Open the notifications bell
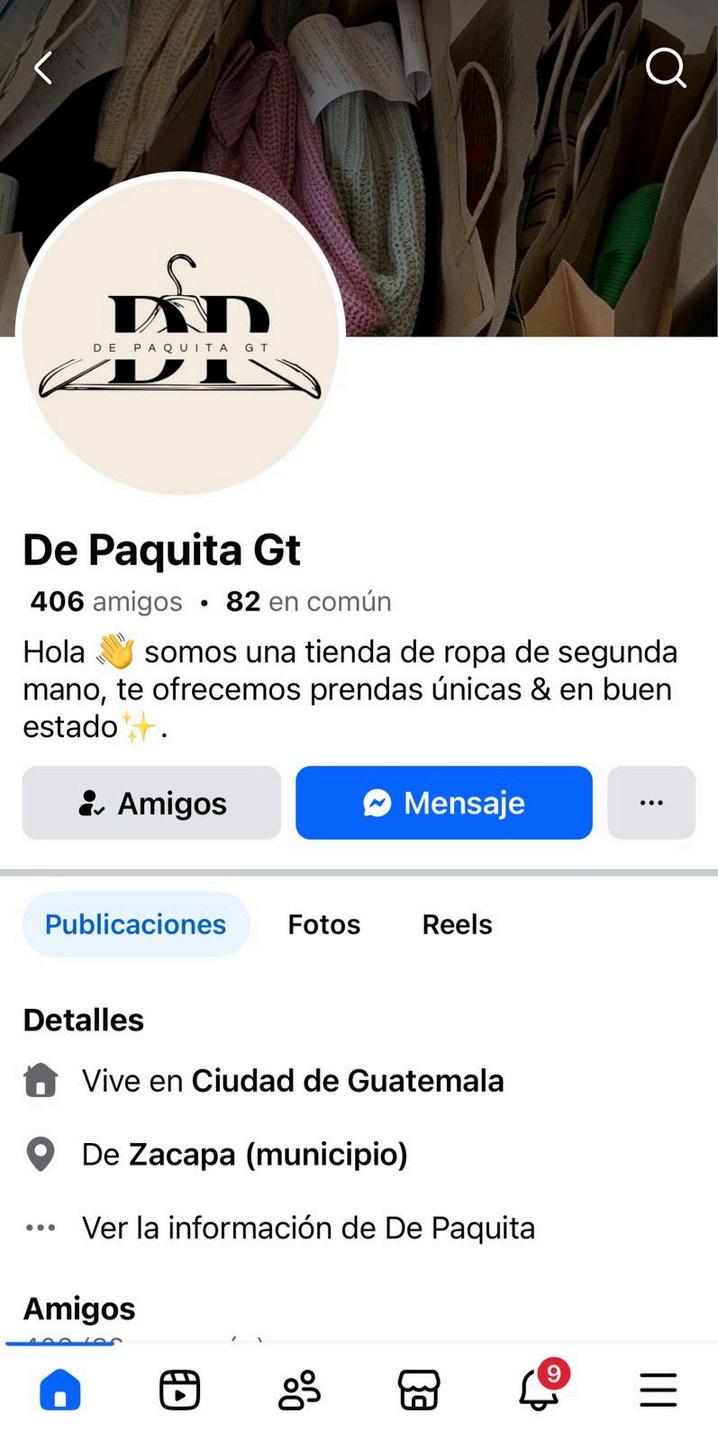 [x=539, y=1390]
